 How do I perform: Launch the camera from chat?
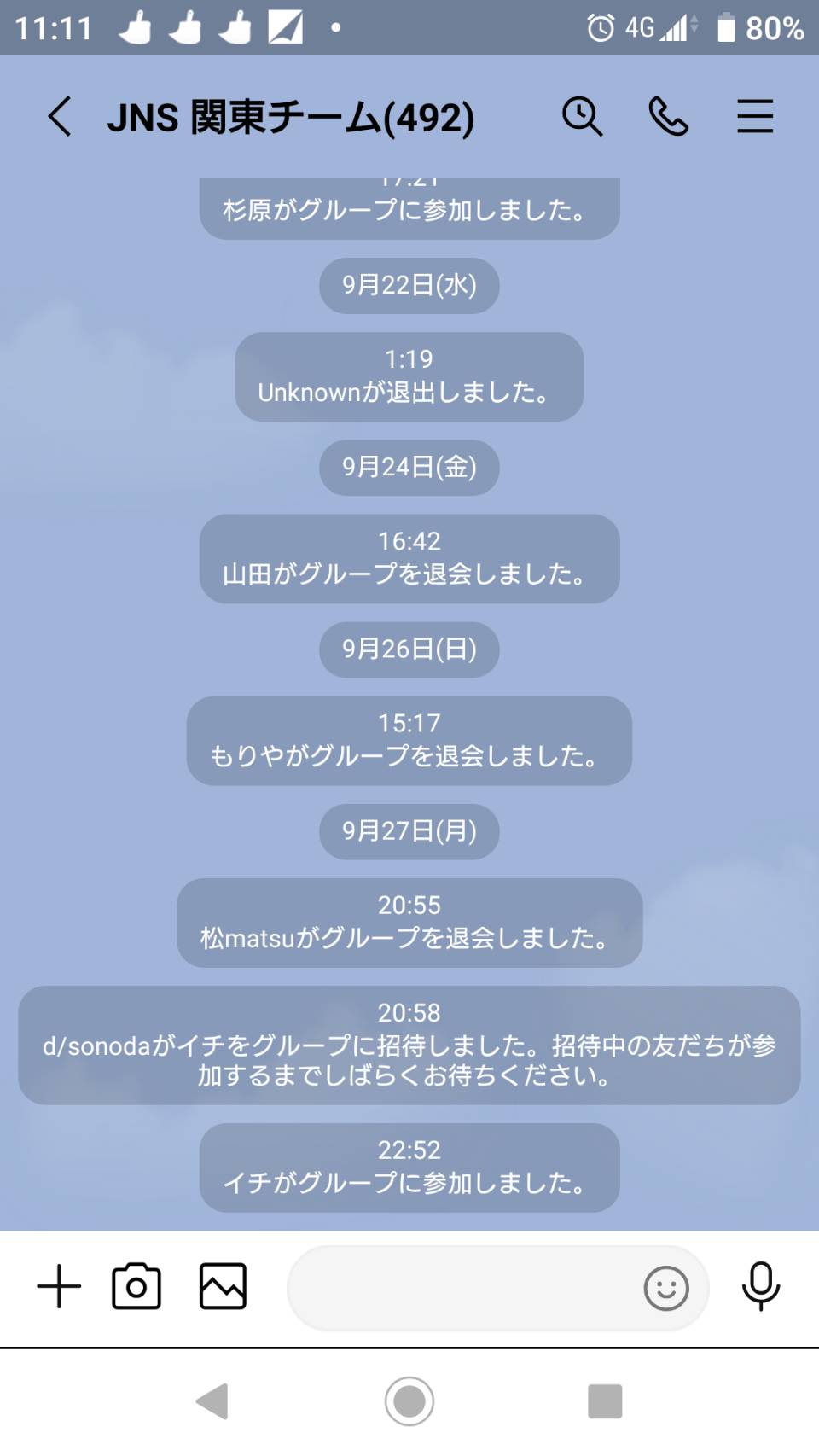pyautogui.click(x=136, y=1286)
